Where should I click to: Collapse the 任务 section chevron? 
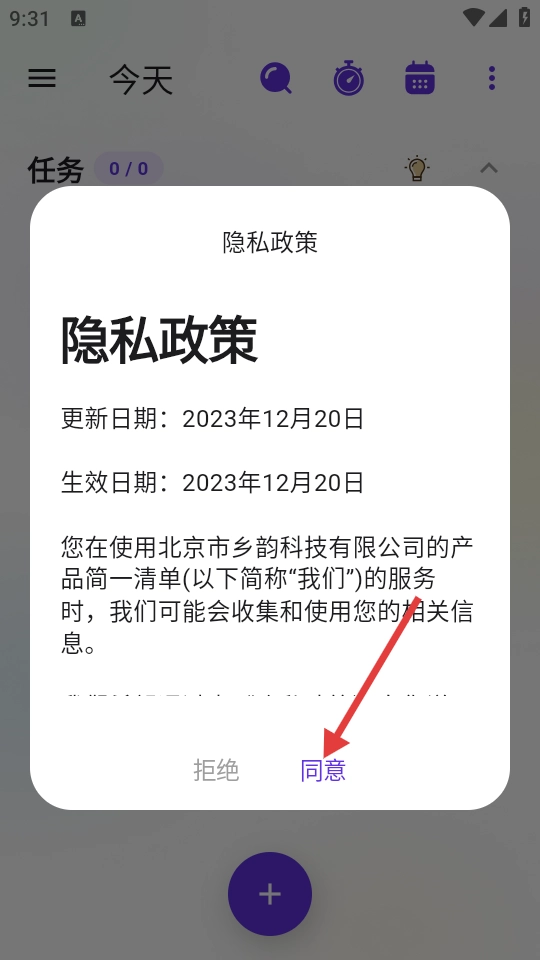click(x=489, y=168)
